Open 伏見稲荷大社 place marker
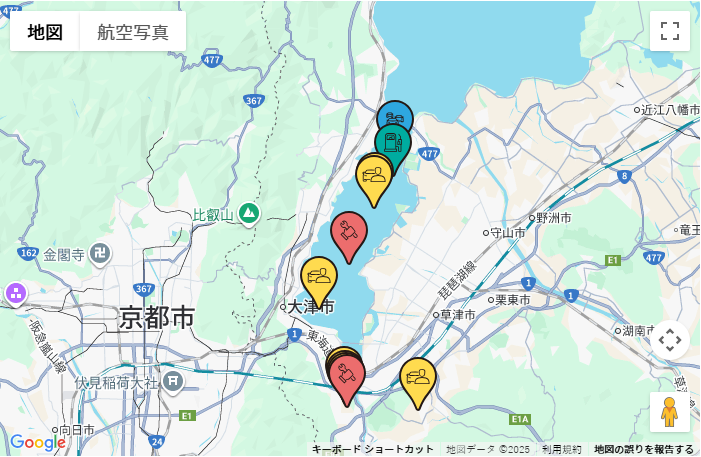The height and width of the screenshot is (457, 701). (x=174, y=381)
